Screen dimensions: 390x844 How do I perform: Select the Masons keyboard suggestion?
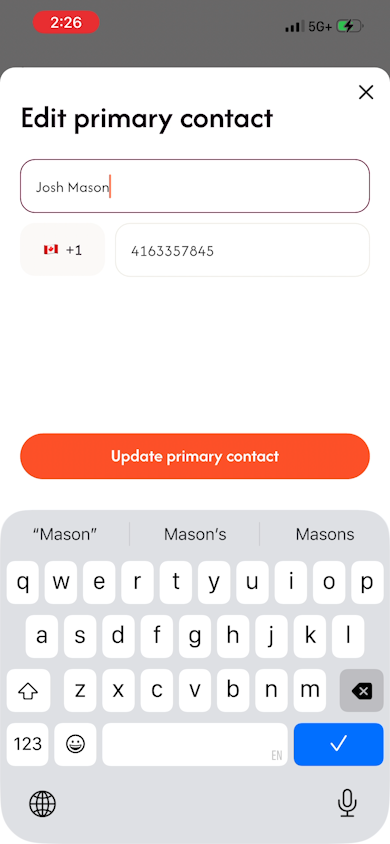coord(325,534)
